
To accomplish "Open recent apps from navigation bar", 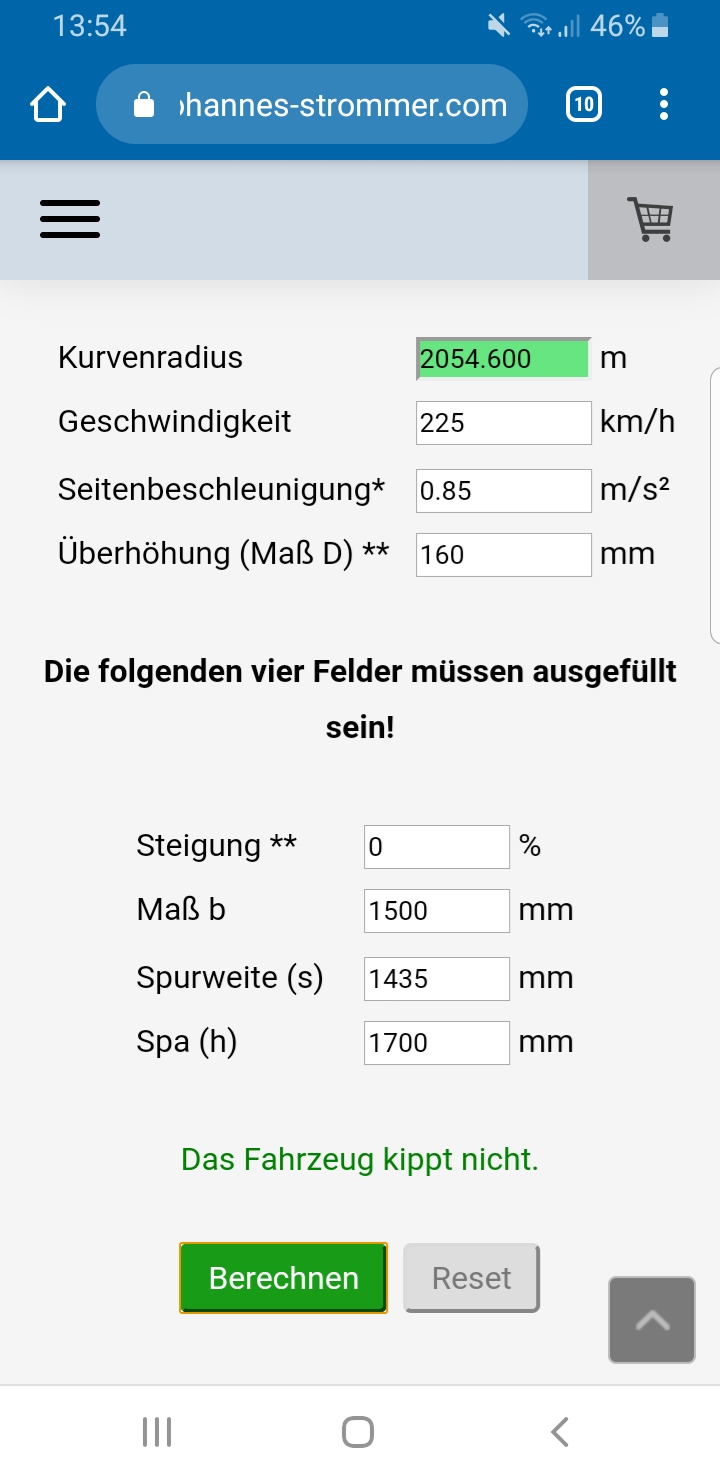I will (157, 1432).
